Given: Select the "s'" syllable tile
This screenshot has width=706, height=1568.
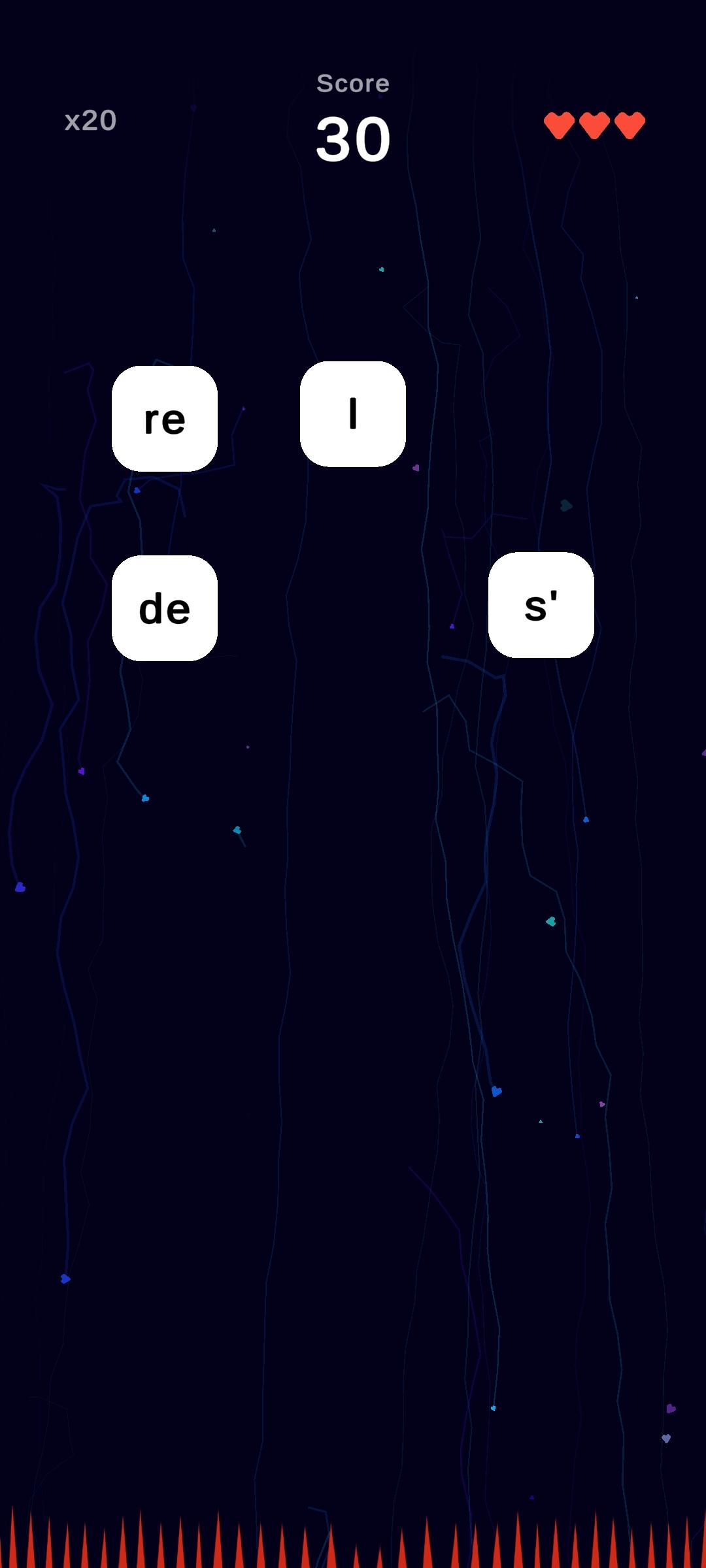Looking at the screenshot, I should [543, 604].
